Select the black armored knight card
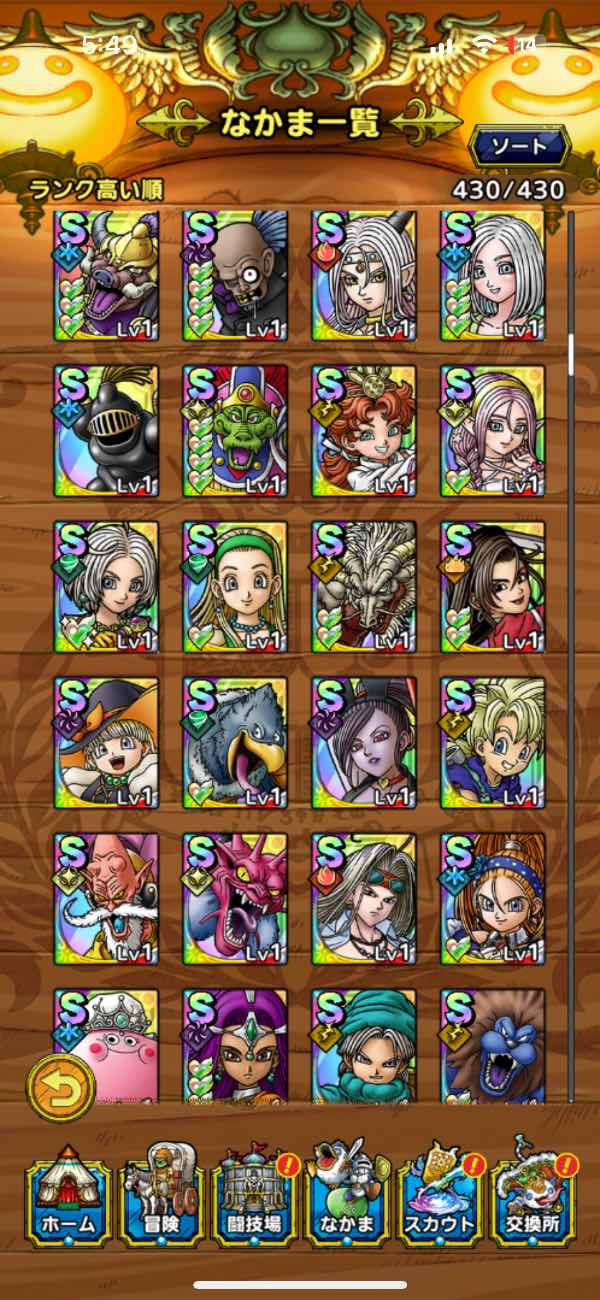 pos(107,430)
